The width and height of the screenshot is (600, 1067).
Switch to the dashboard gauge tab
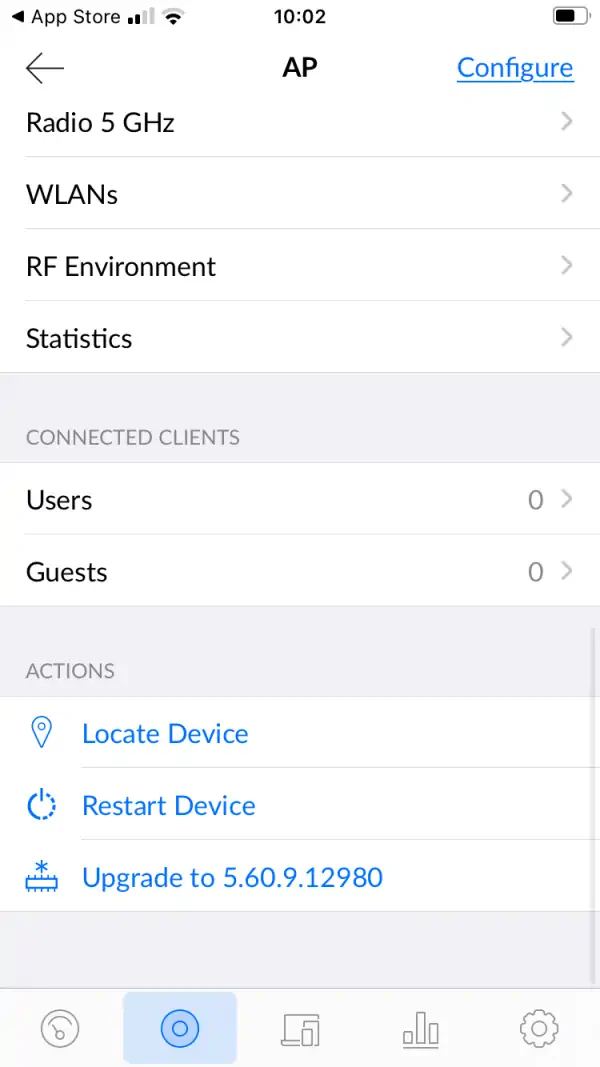pyautogui.click(x=60, y=1027)
